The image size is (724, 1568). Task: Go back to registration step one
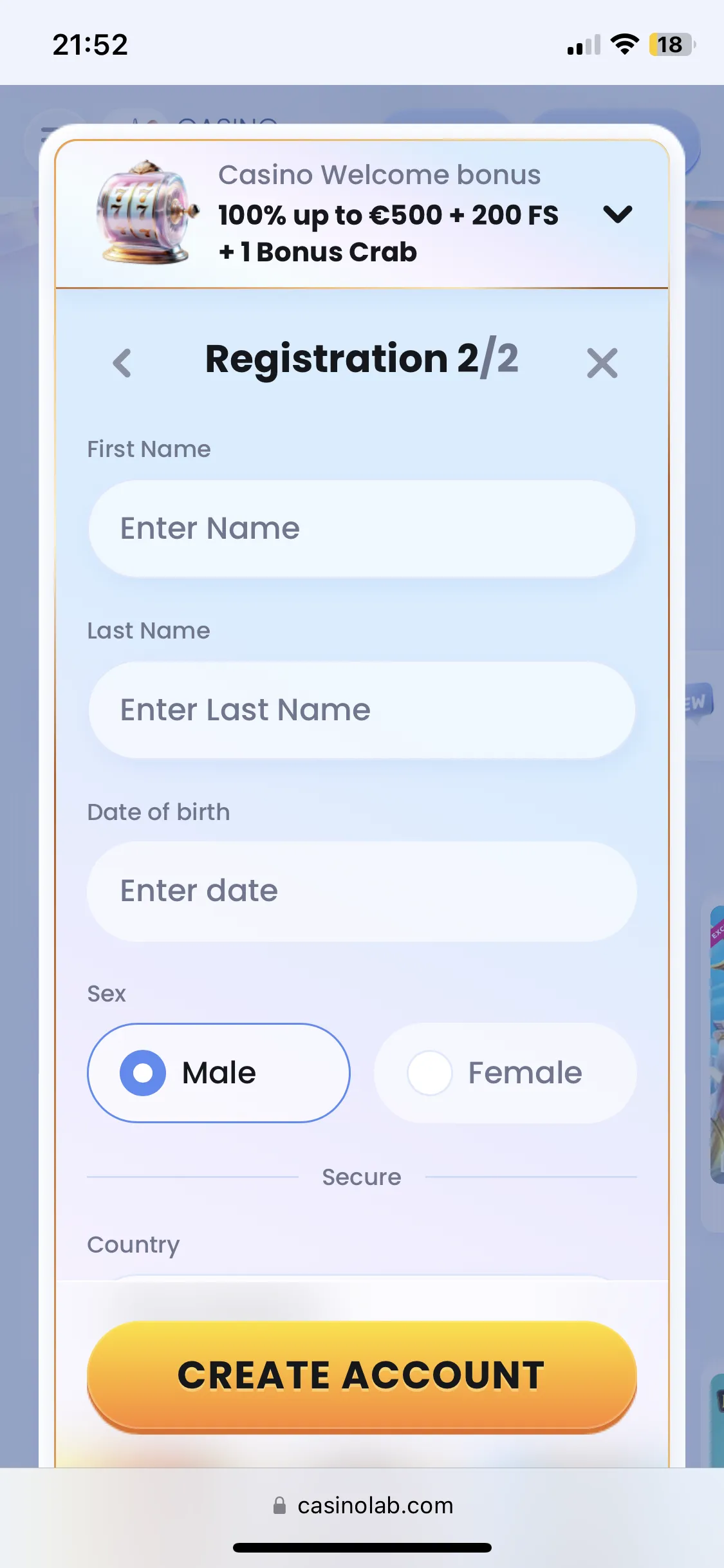(122, 362)
